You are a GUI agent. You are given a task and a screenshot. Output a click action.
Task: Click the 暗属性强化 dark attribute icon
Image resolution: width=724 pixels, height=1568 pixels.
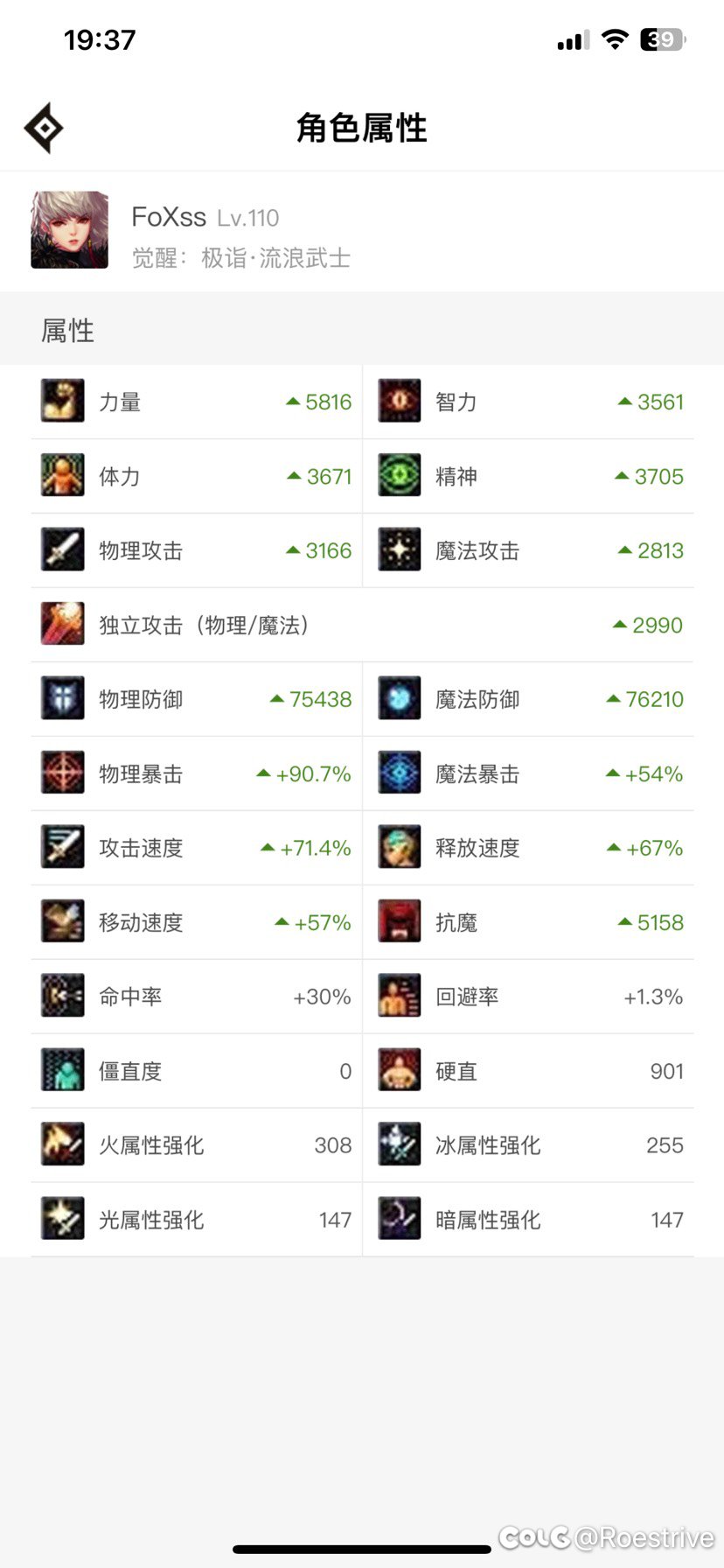pos(398,1219)
